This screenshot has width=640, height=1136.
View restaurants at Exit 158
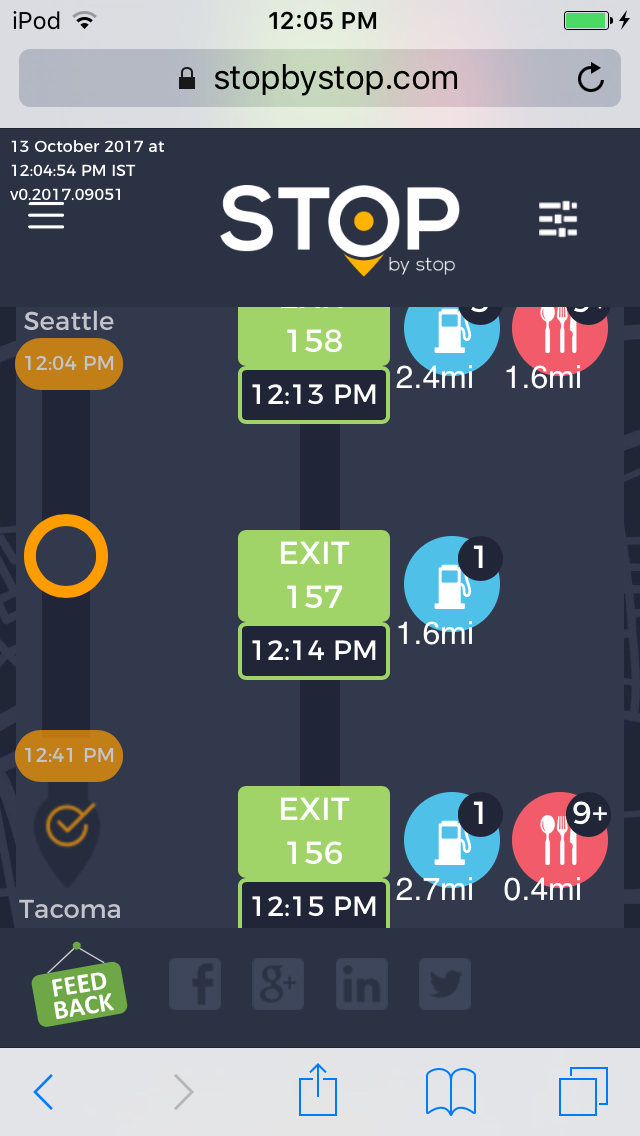pos(560,335)
